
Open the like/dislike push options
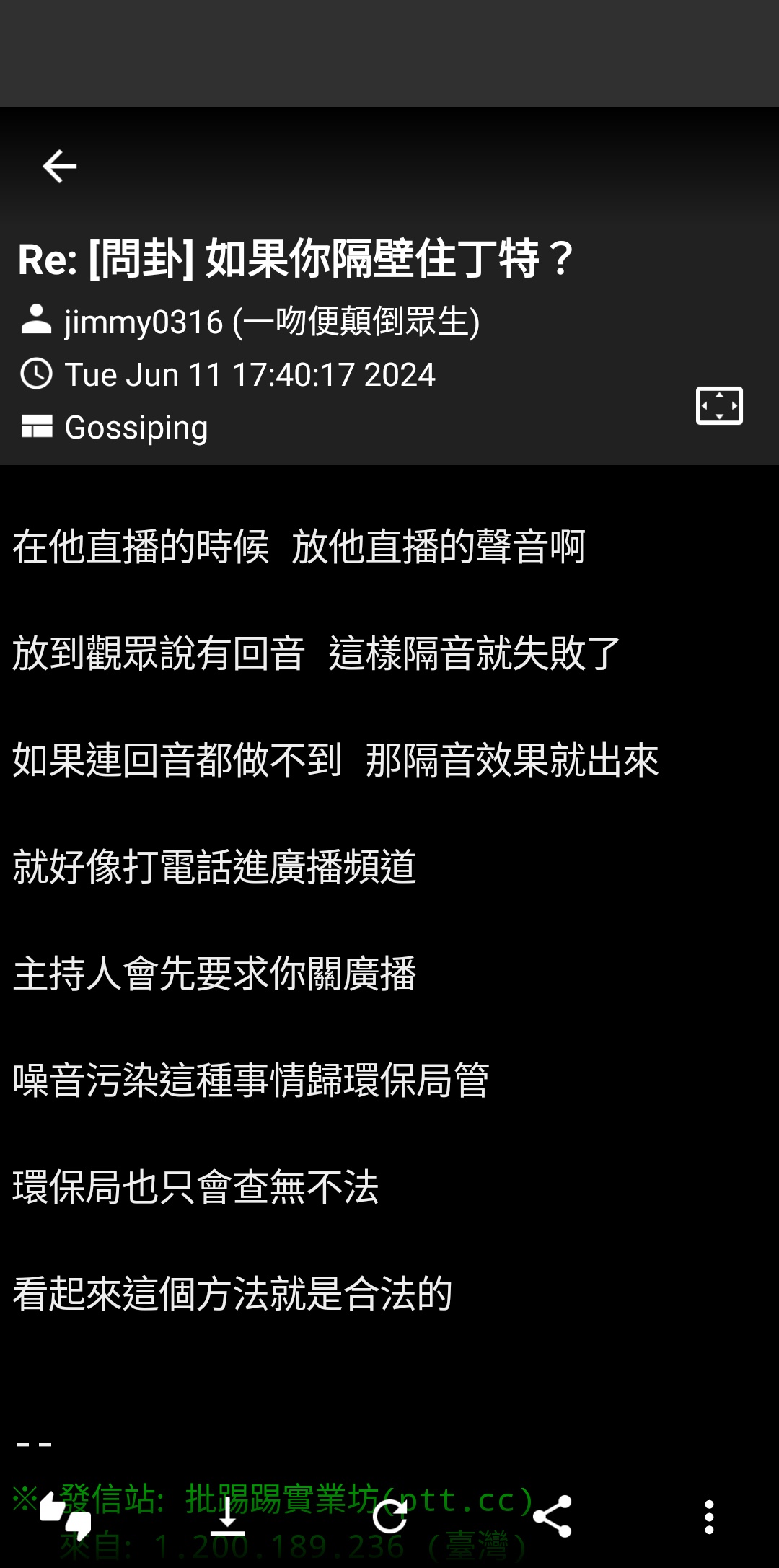coord(66,1516)
